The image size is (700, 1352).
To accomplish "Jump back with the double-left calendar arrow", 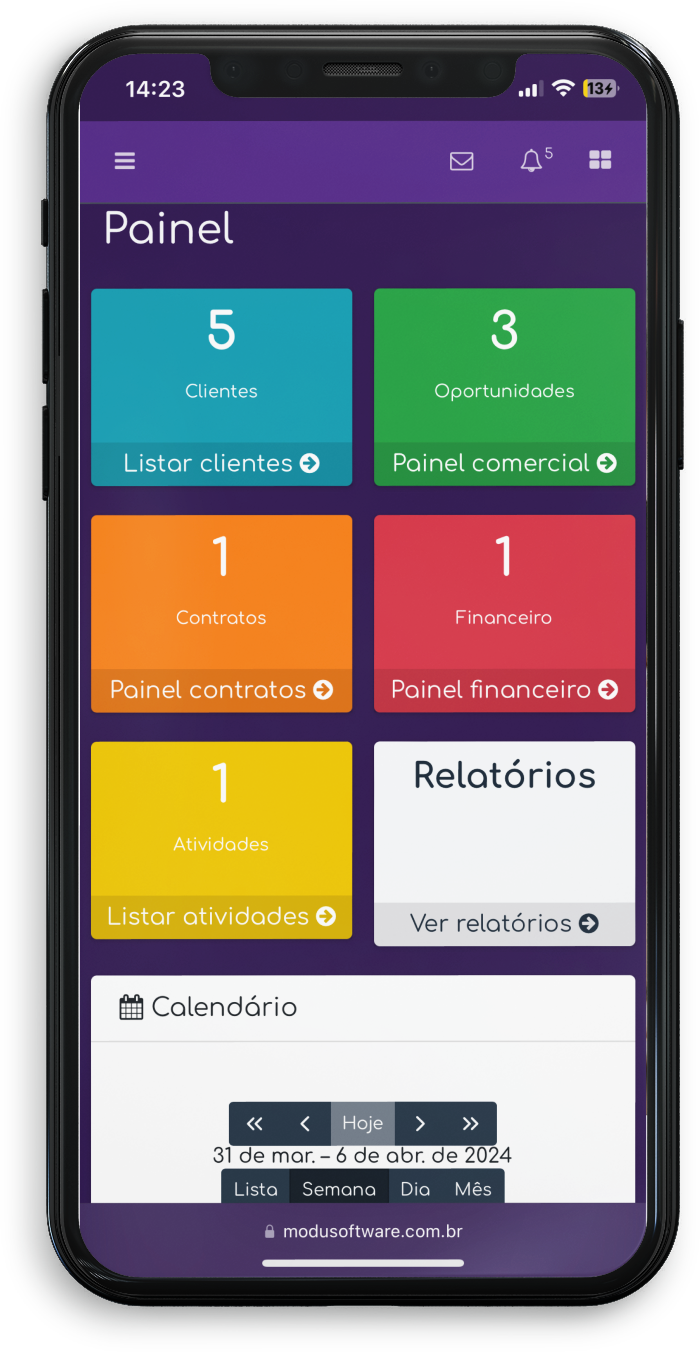I will coord(254,1124).
